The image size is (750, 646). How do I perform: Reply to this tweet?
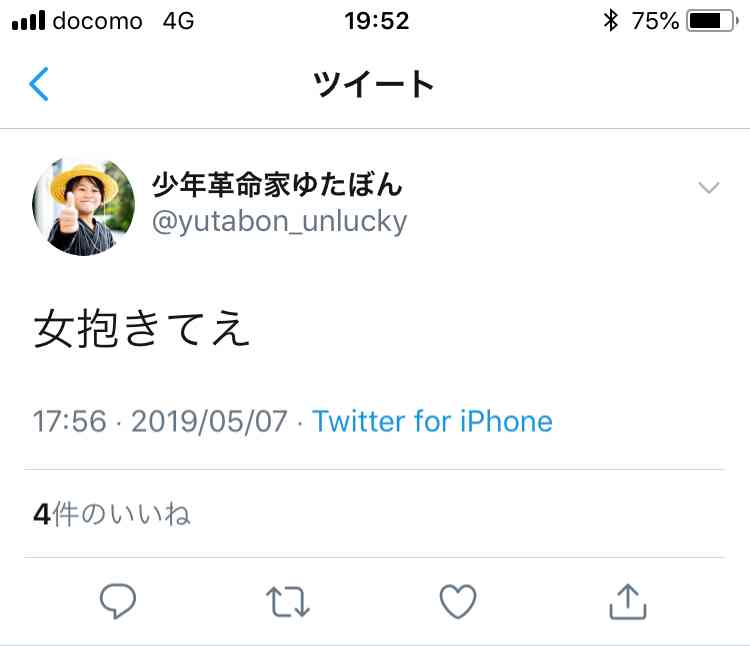coord(118,601)
